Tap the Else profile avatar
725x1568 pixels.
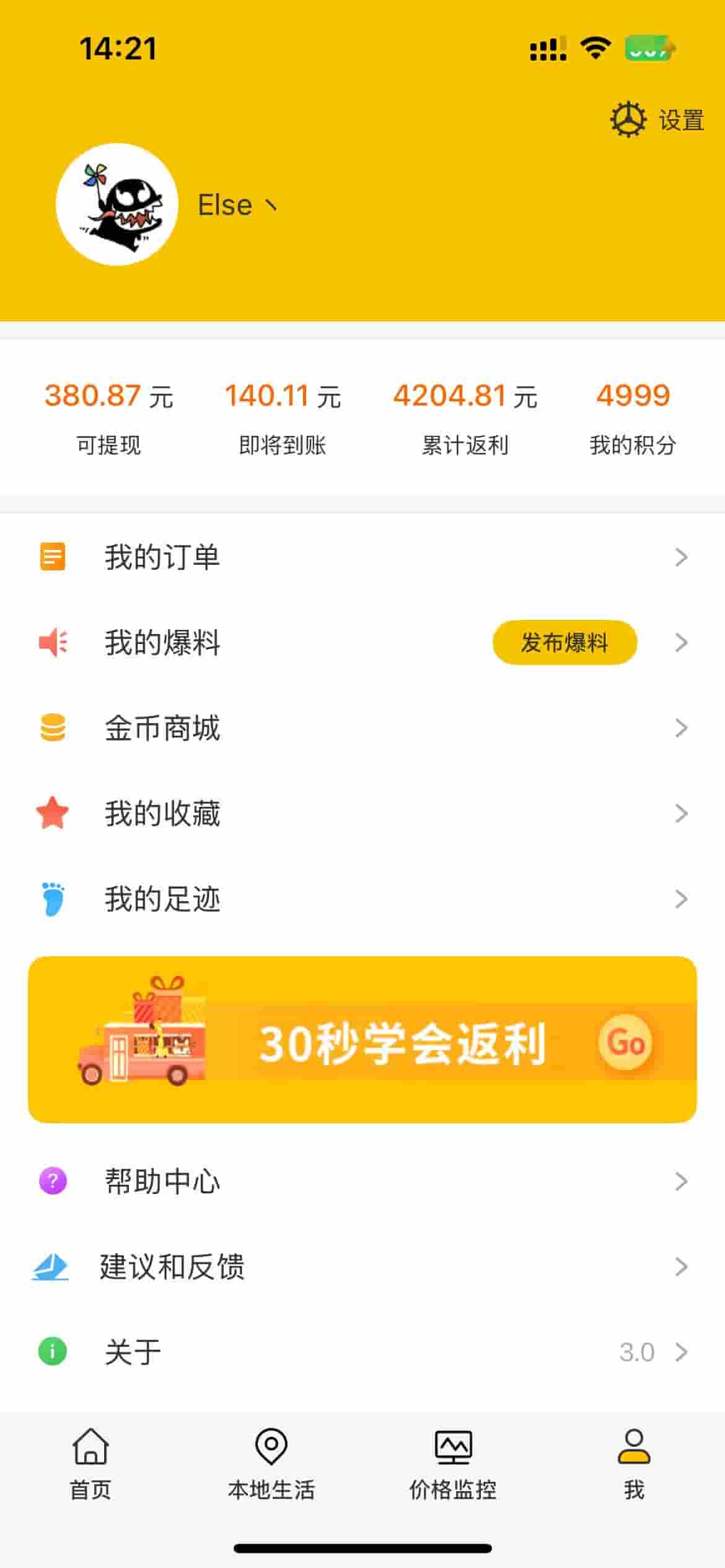click(117, 204)
